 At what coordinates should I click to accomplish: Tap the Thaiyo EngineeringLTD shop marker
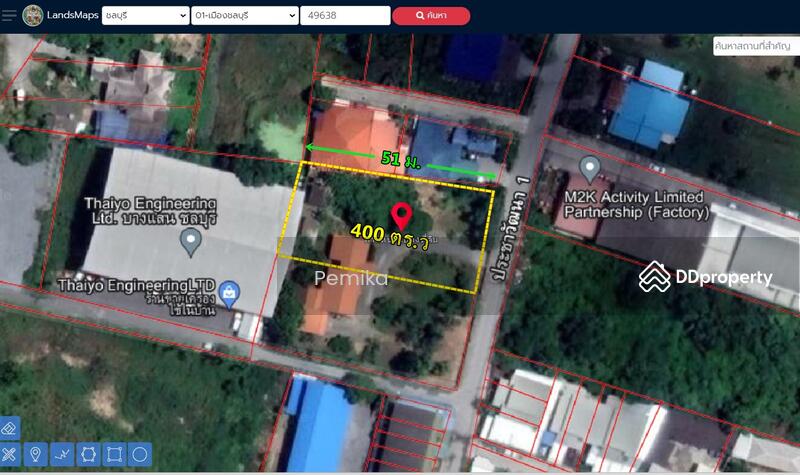tap(230, 292)
